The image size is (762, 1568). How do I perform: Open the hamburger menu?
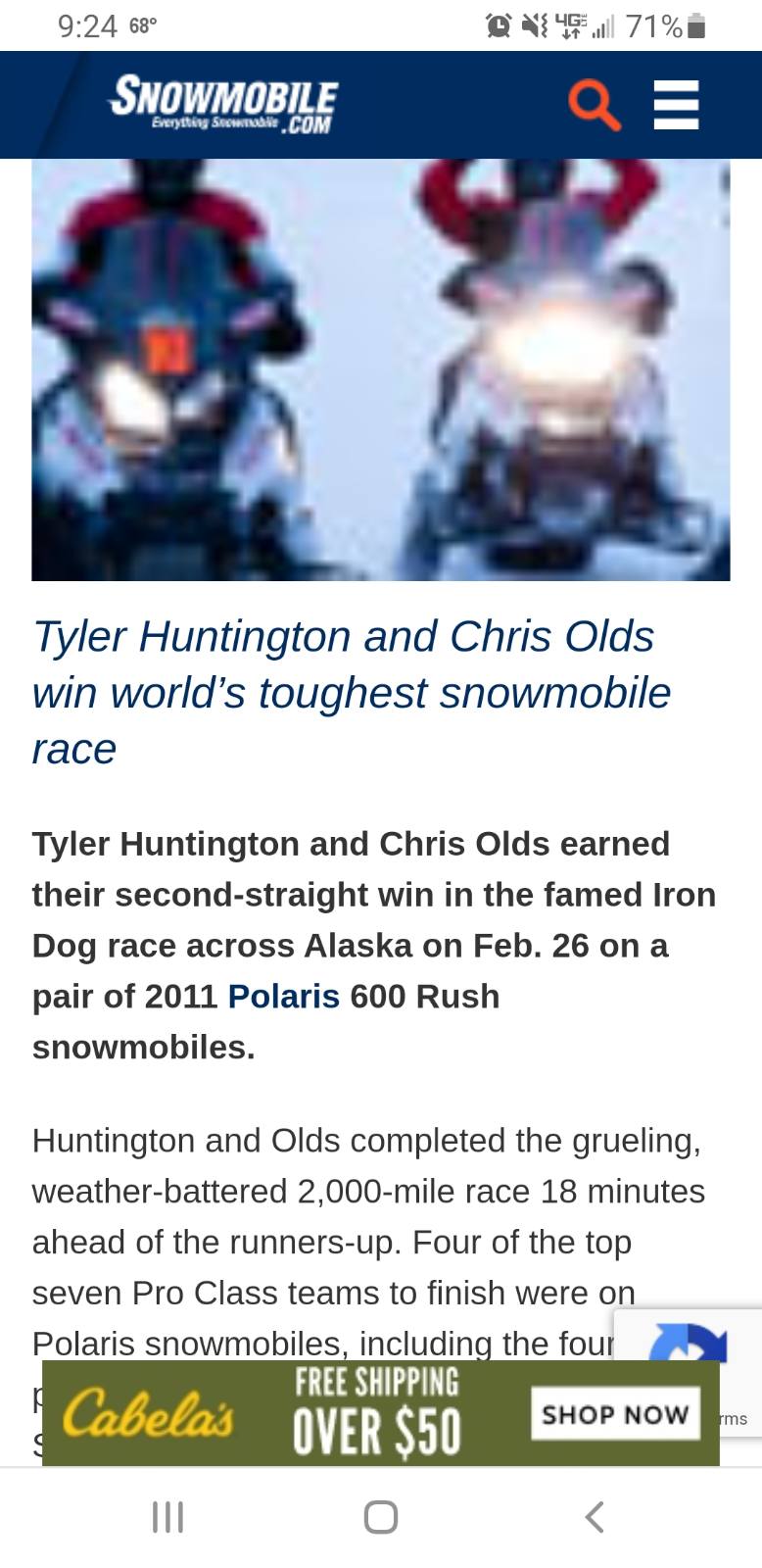coord(676,105)
